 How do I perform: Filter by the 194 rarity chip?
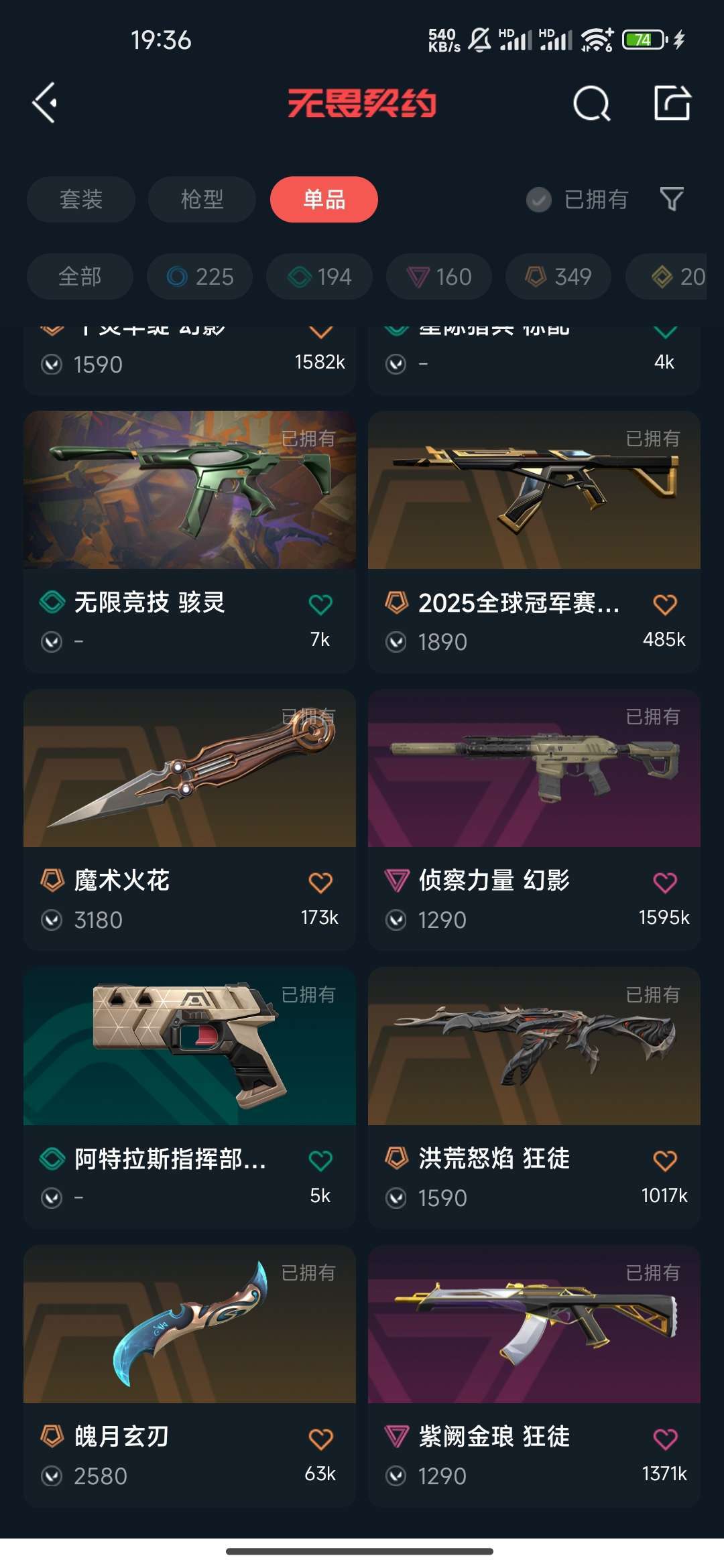[x=319, y=277]
